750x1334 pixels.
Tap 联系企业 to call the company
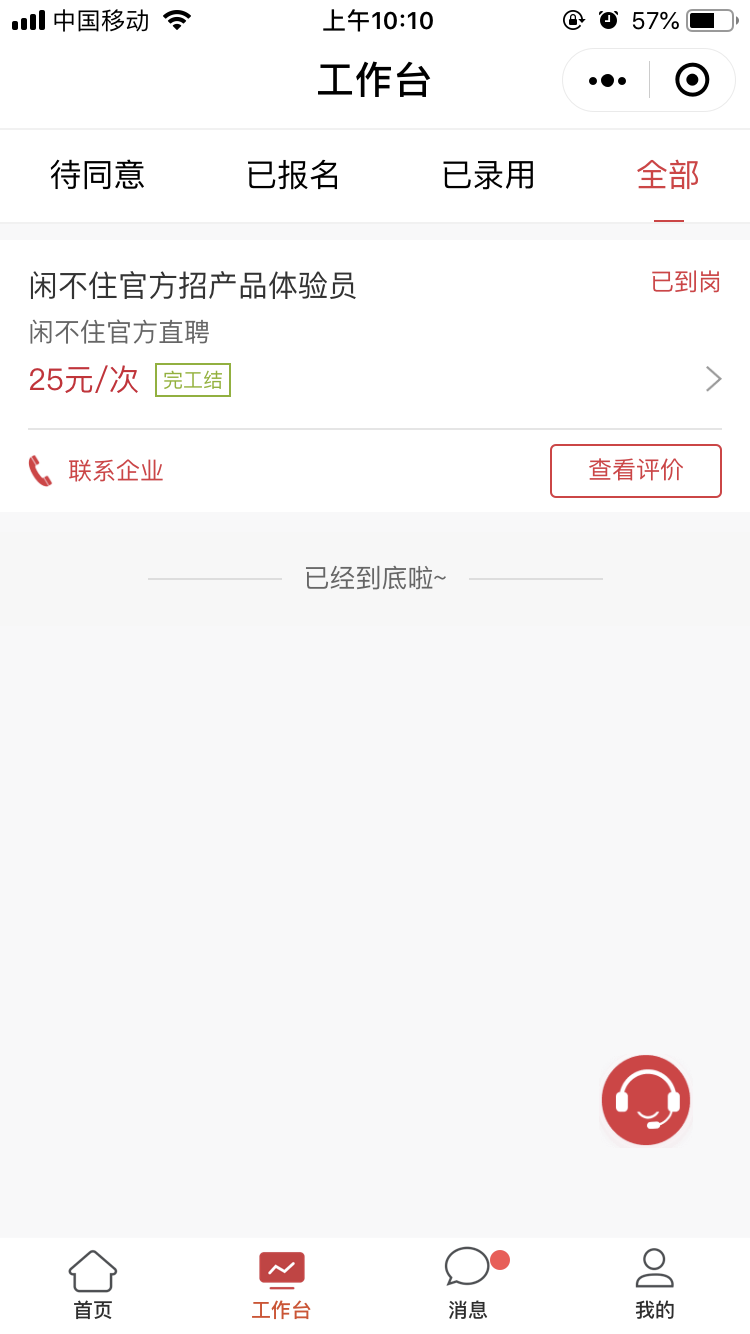coord(96,470)
